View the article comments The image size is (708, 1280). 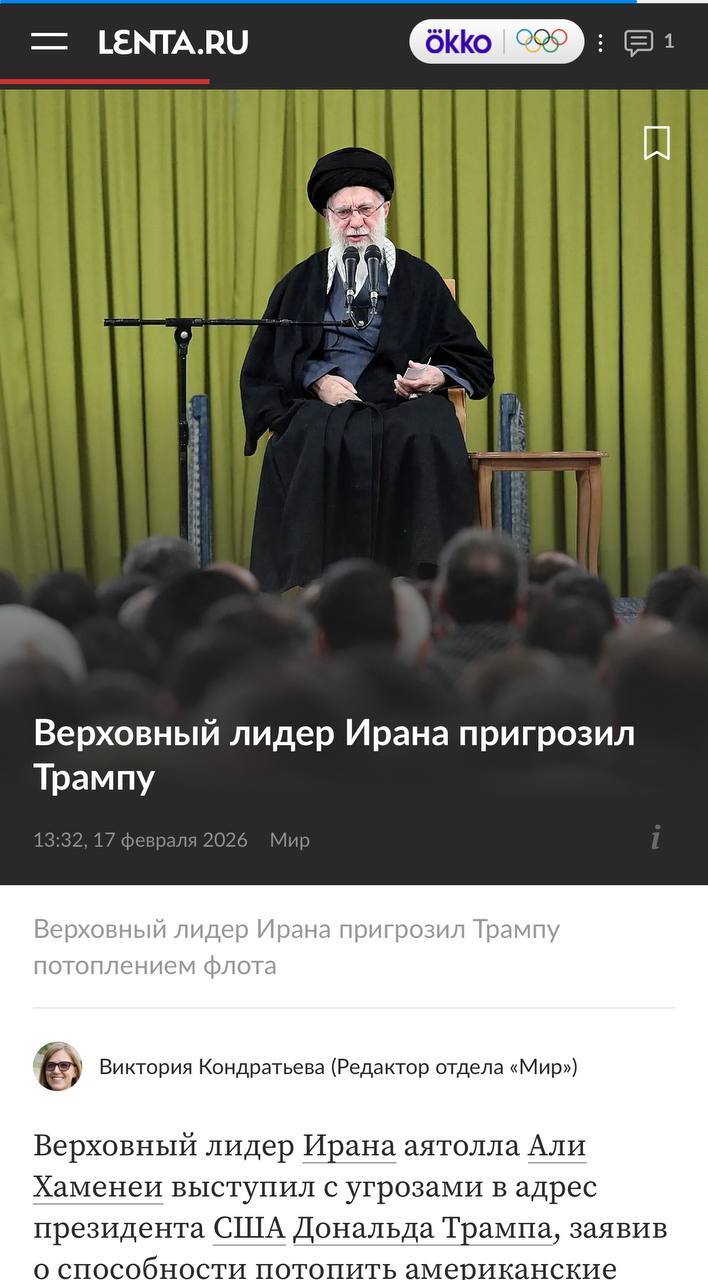click(648, 42)
